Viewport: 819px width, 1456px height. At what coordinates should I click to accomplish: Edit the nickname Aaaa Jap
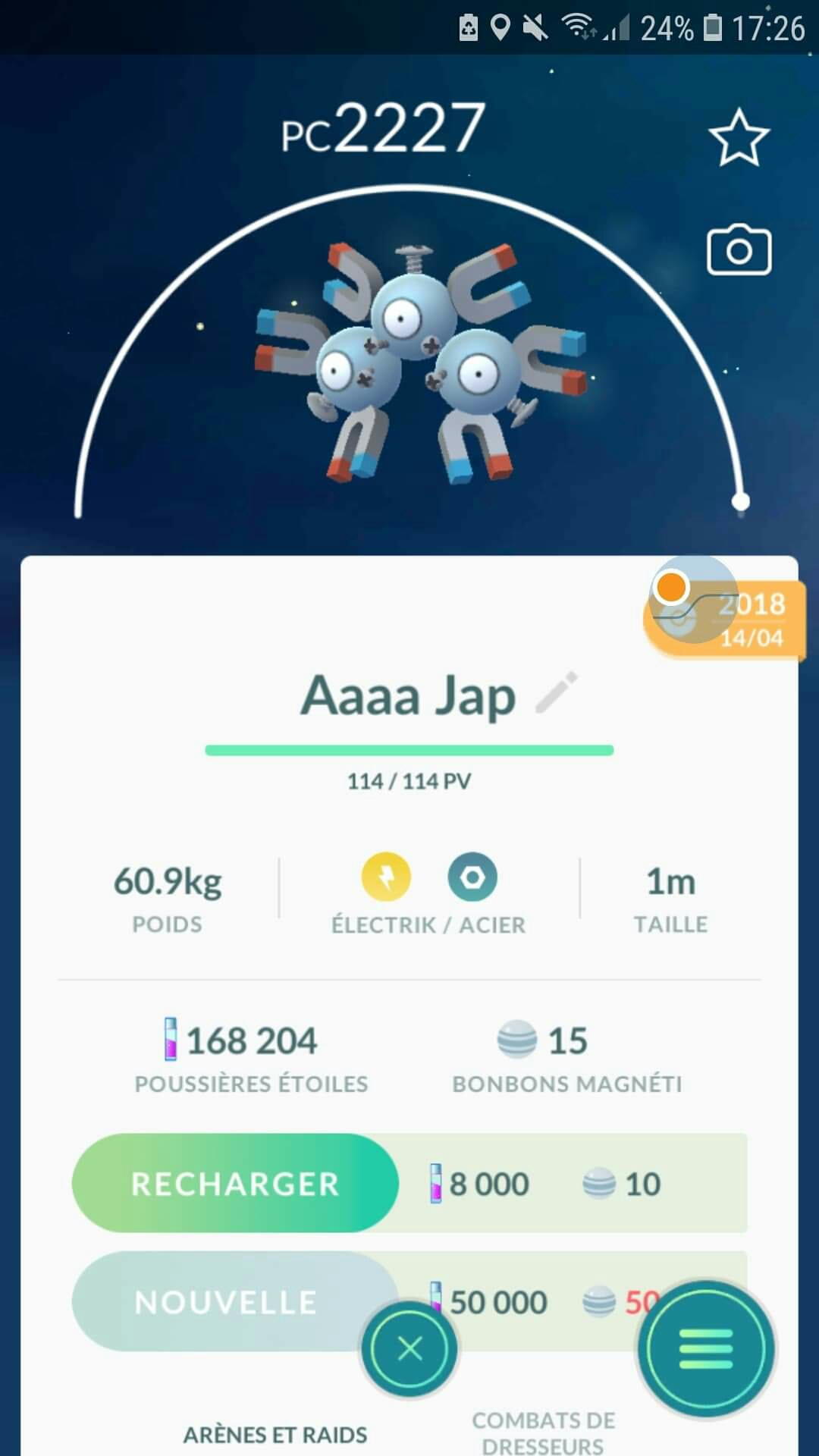[x=557, y=692]
